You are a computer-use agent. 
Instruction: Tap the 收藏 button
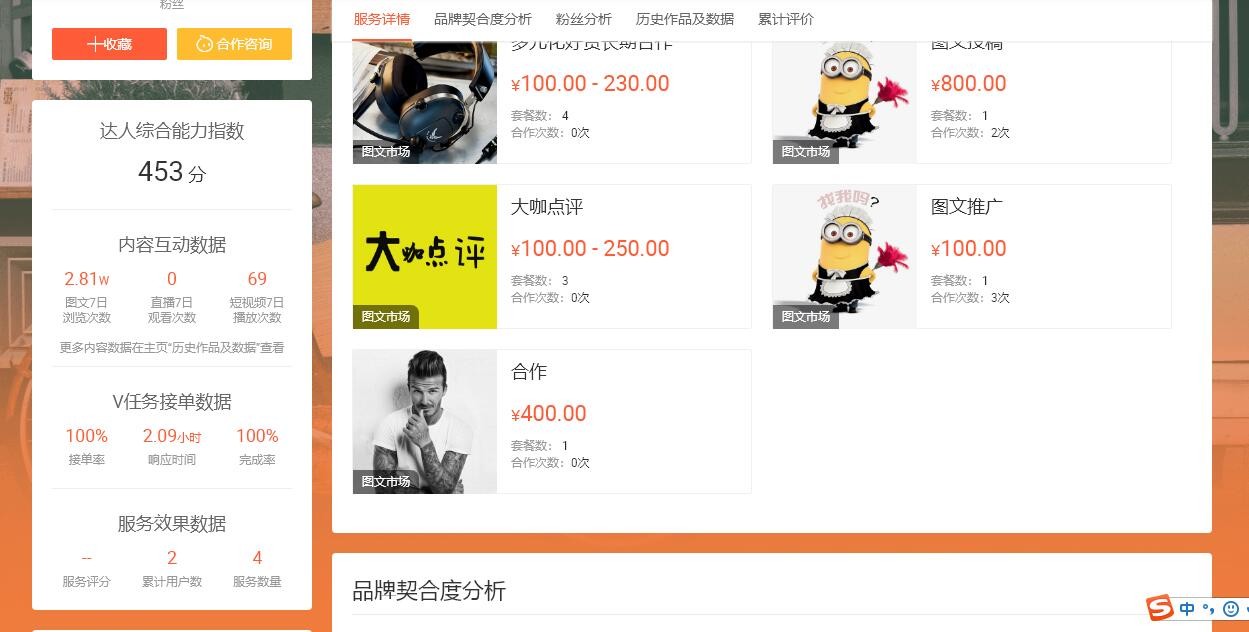pyautogui.click(x=109, y=44)
